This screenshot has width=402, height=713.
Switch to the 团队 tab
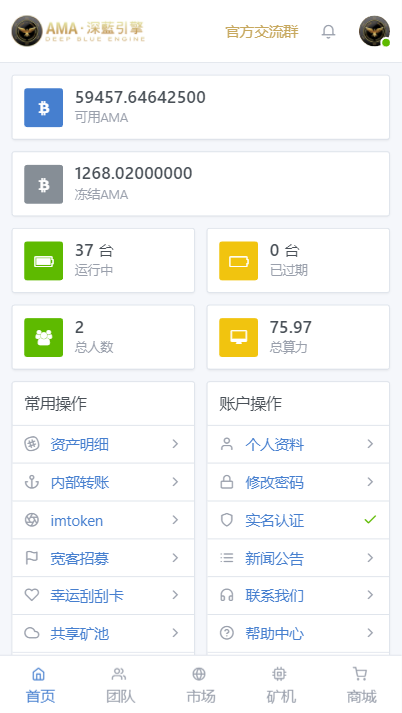(120, 685)
